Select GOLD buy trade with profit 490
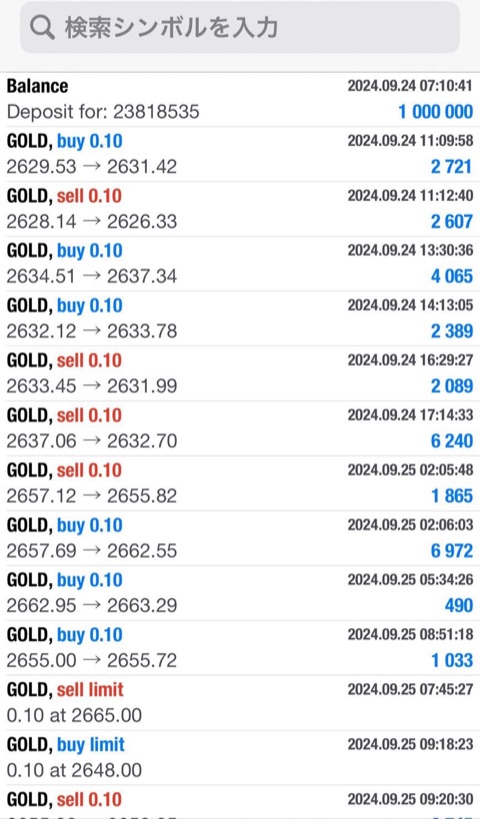 [240, 593]
